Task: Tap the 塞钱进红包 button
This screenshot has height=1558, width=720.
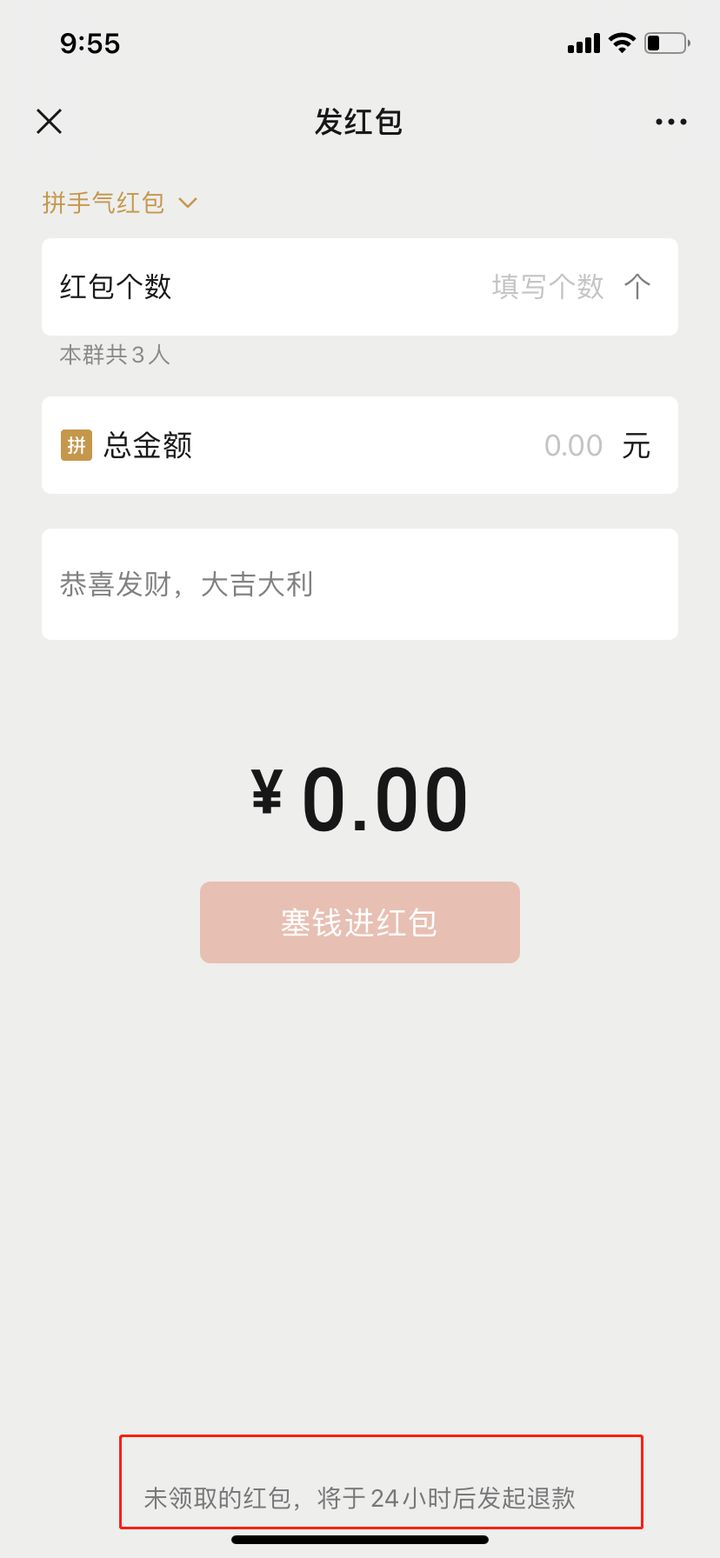Action: click(359, 922)
